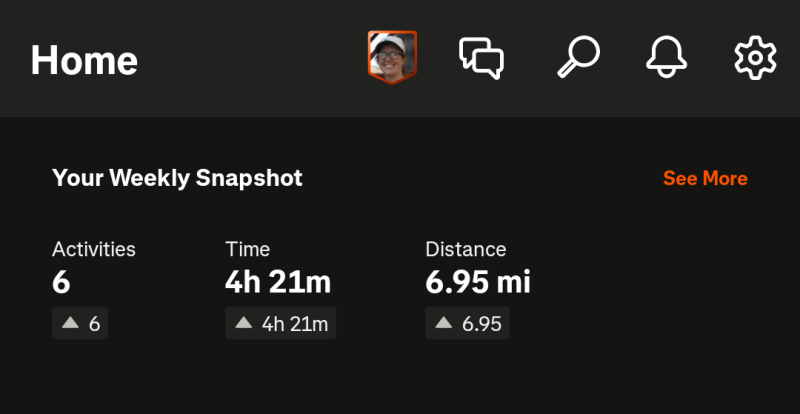This screenshot has height=414, width=800.
Task: Open the messages chat icon
Action: pyautogui.click(x=481, y=58)
